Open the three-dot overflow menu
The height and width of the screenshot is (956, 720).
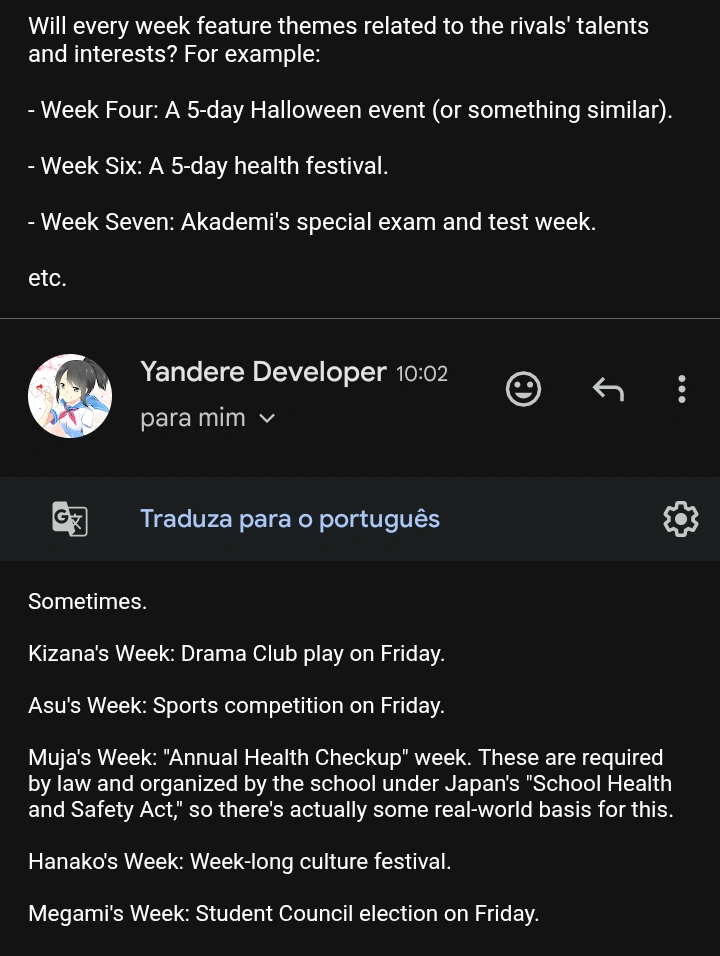pos(682,390)
